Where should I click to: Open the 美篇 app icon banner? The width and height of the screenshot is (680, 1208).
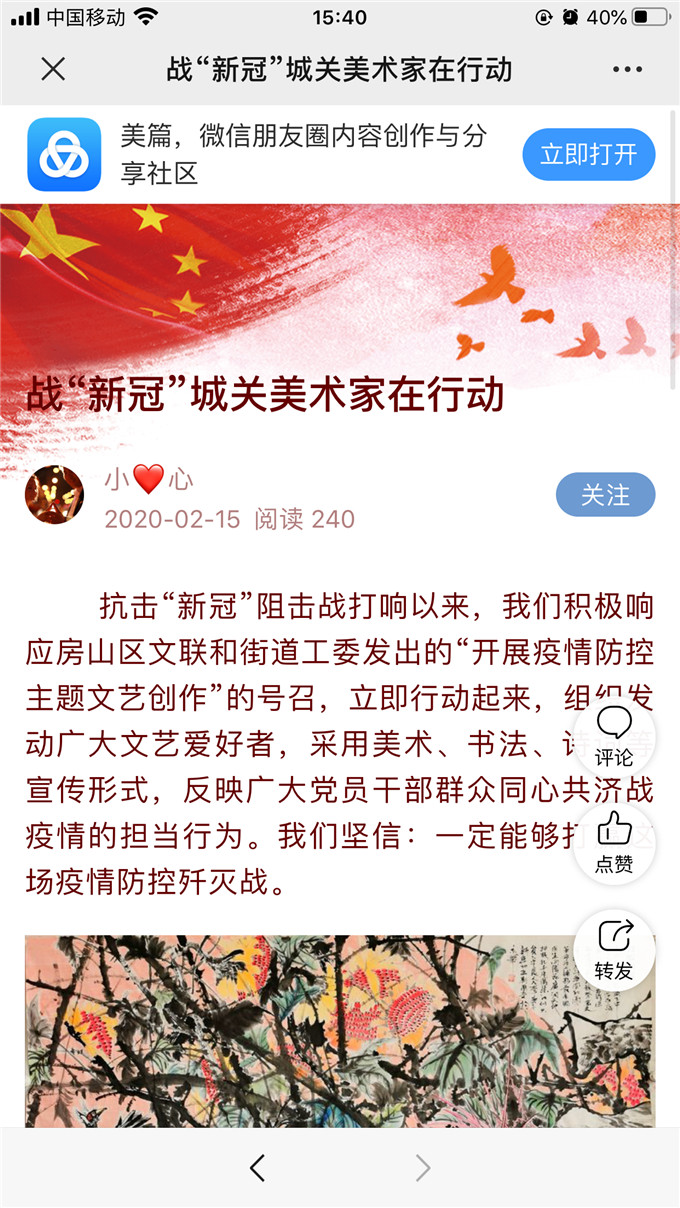point(64,155)
